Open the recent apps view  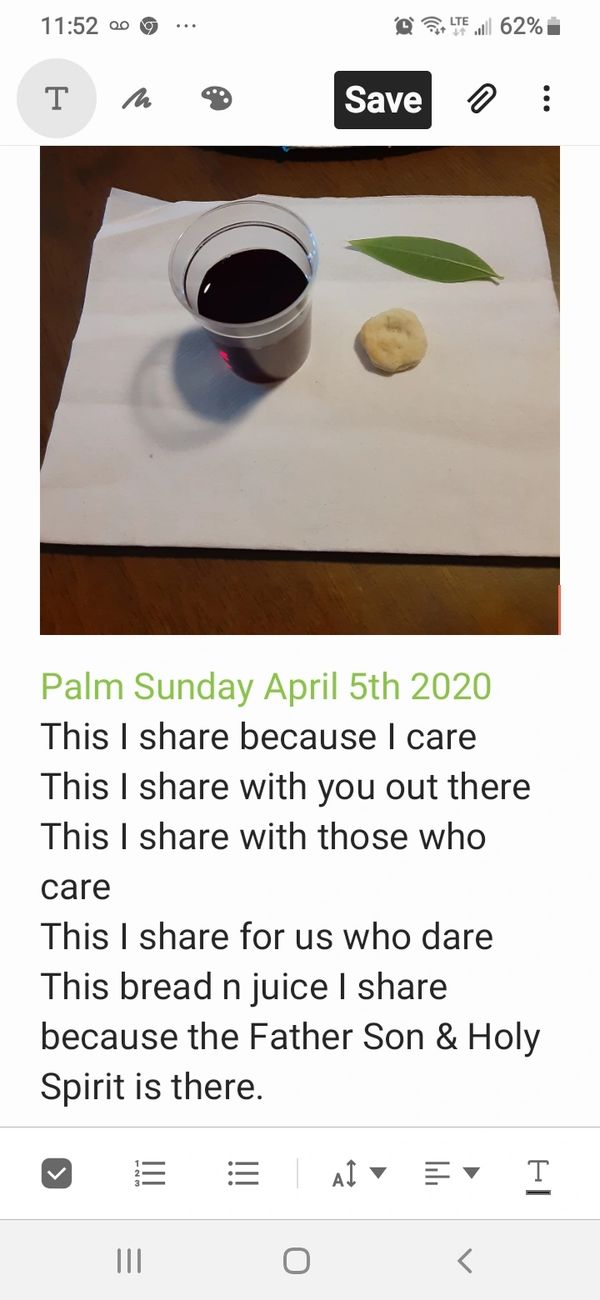pyautogui.click(x=129, y=1261)
